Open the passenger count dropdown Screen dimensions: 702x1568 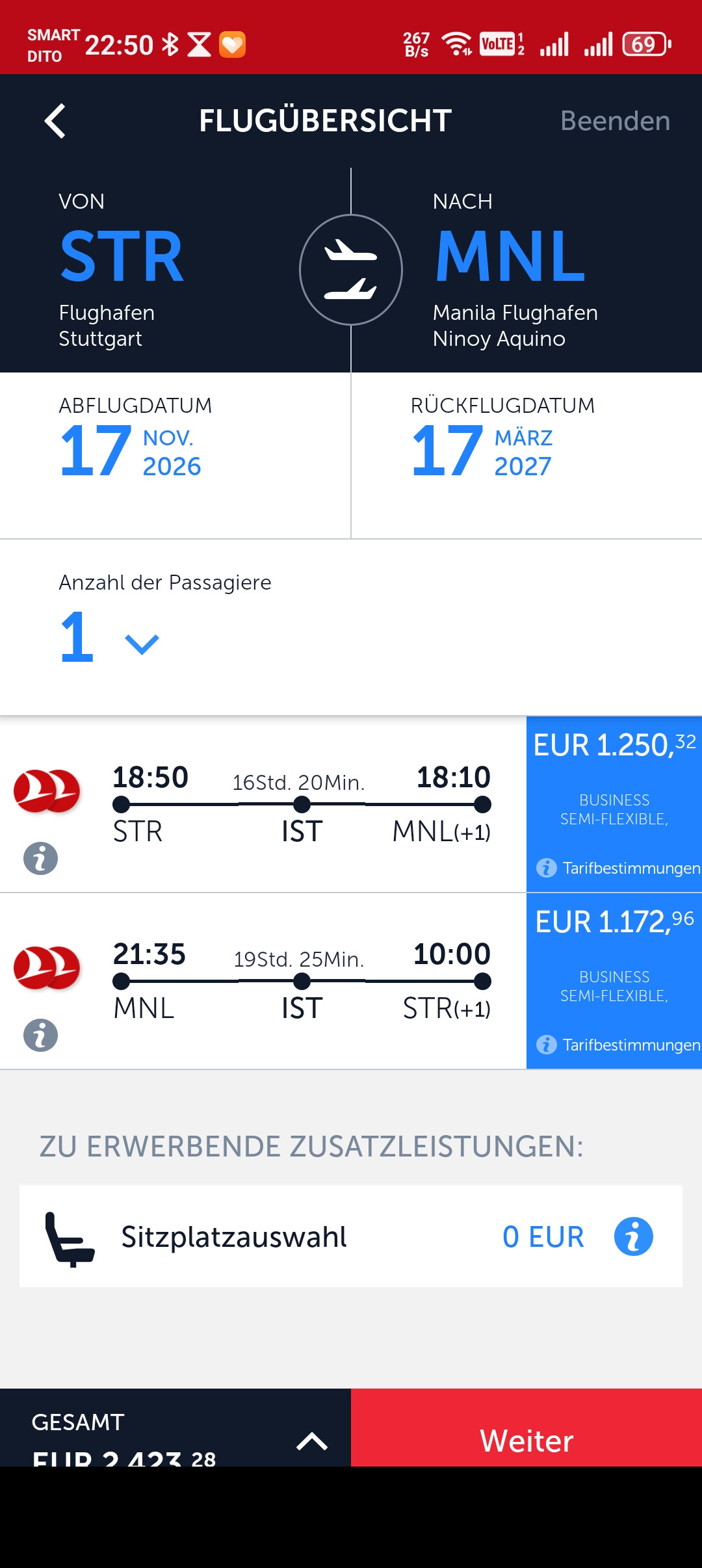click(142, 644)
